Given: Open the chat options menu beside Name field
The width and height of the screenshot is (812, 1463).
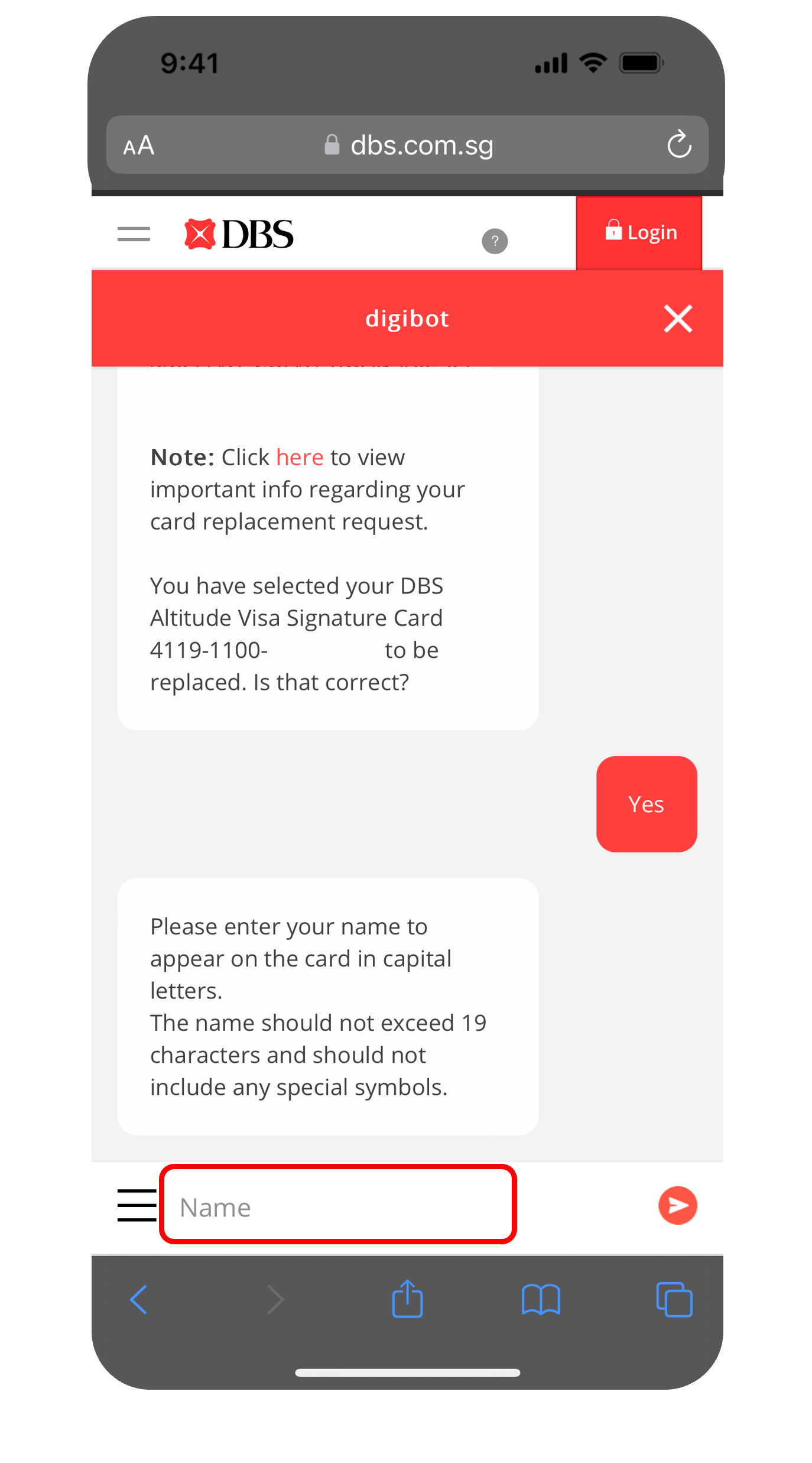Looking at the screenshot, I should point(137,1205).
